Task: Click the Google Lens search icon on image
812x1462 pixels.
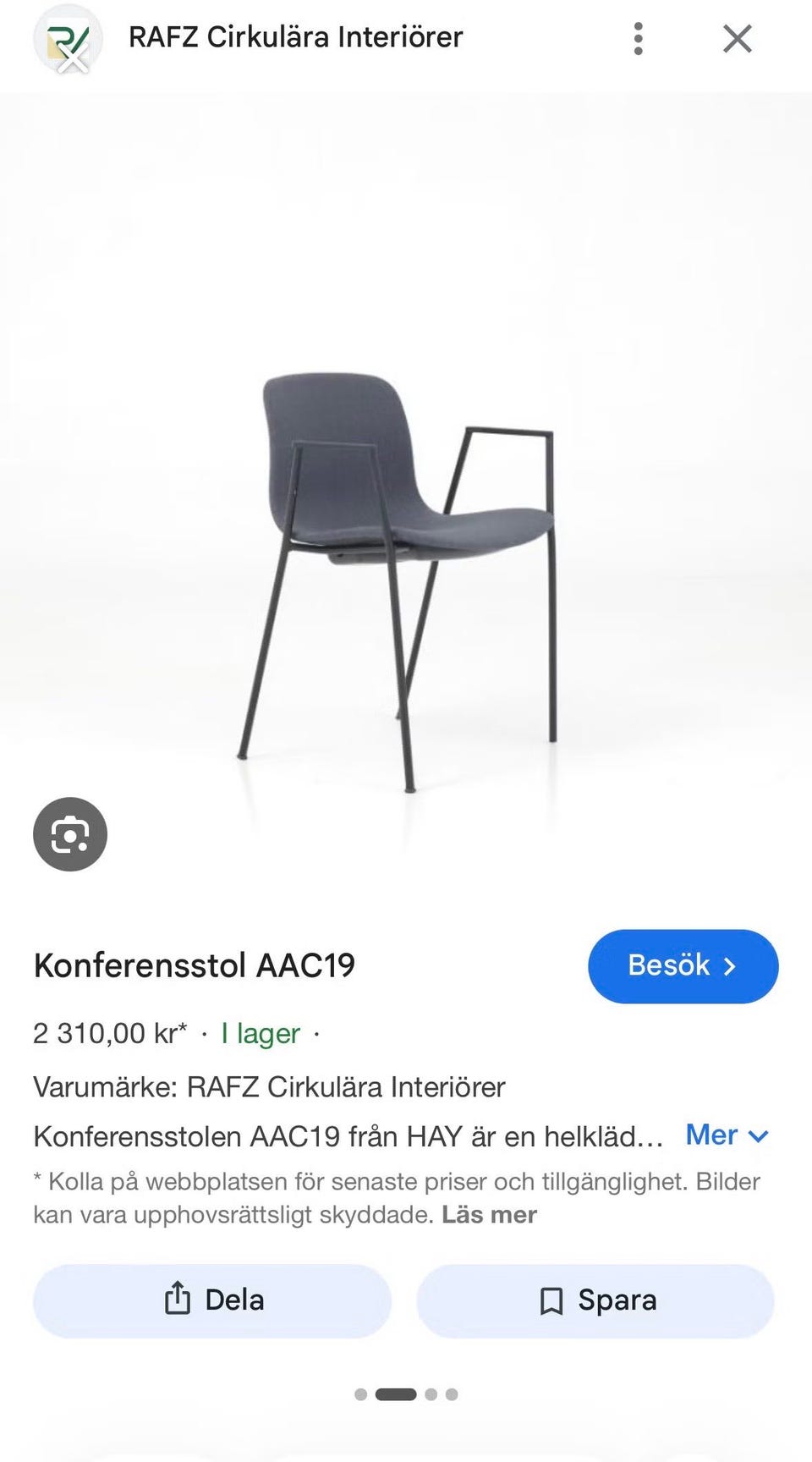Action: 70,833
